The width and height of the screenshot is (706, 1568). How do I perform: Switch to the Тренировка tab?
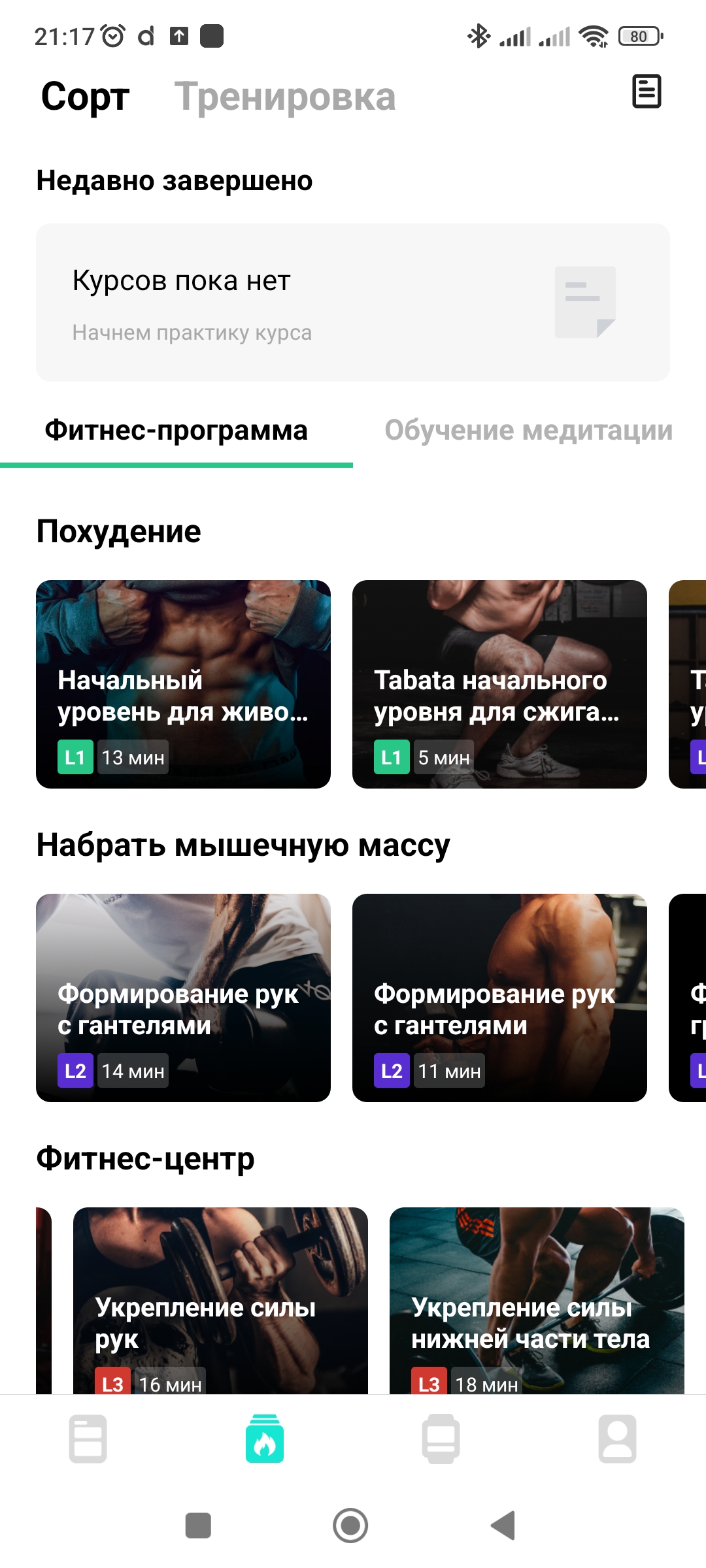pos(285,97)
